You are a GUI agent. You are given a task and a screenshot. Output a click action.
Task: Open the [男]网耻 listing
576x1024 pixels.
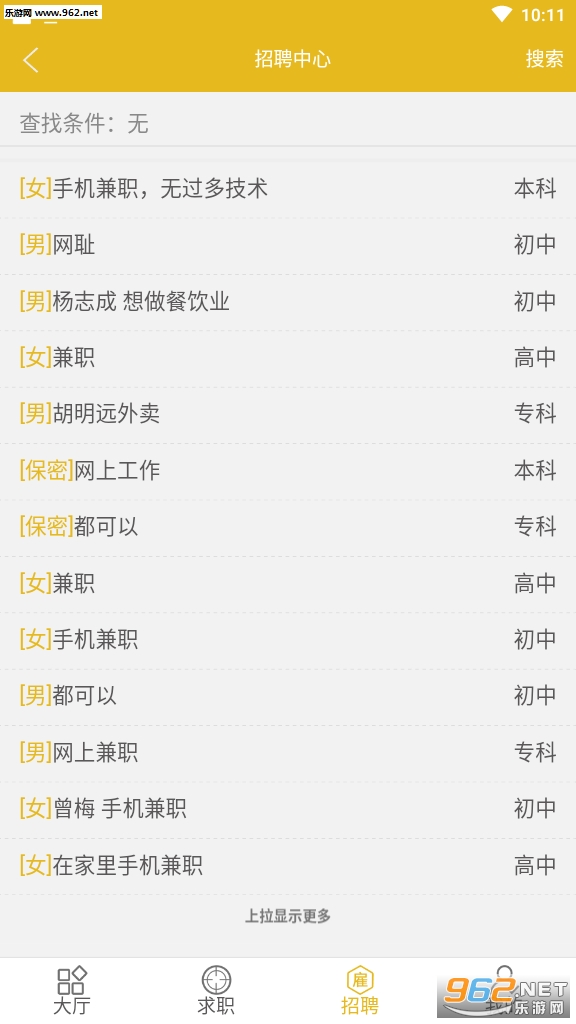[288, 246]
